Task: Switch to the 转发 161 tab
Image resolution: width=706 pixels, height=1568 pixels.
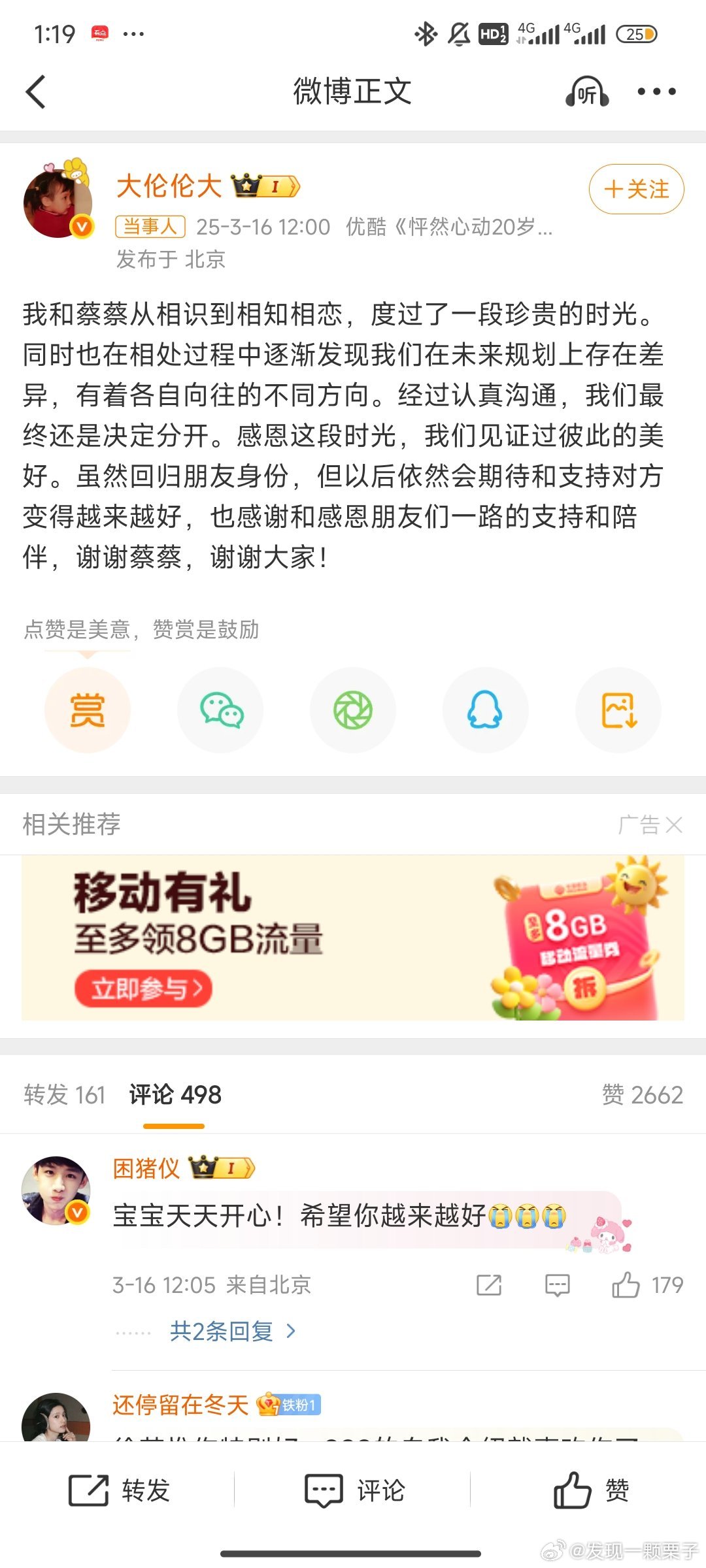Action: click(x=64, y=1094)
